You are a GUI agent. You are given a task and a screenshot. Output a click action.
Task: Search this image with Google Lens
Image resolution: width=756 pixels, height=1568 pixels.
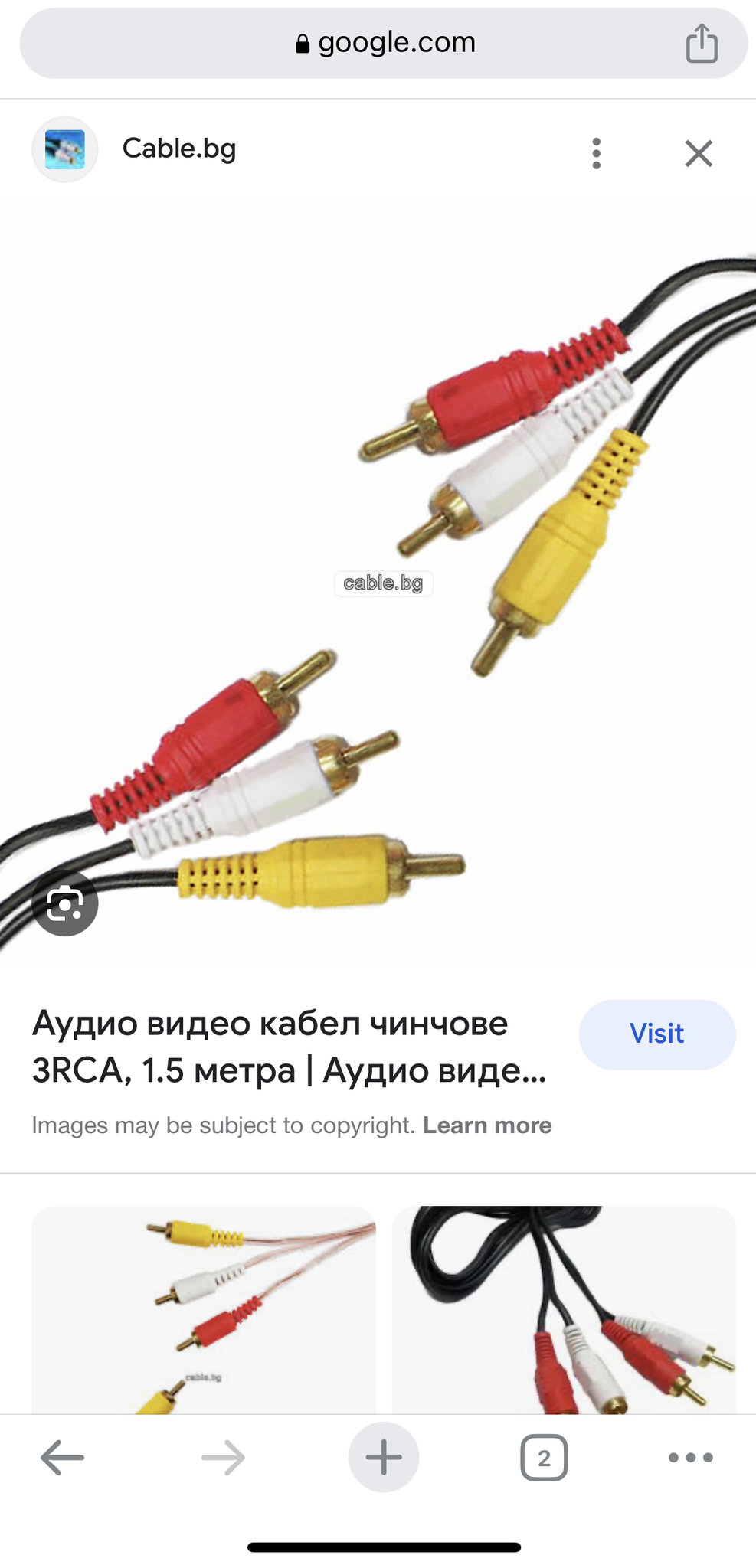[x=65, y=903]
